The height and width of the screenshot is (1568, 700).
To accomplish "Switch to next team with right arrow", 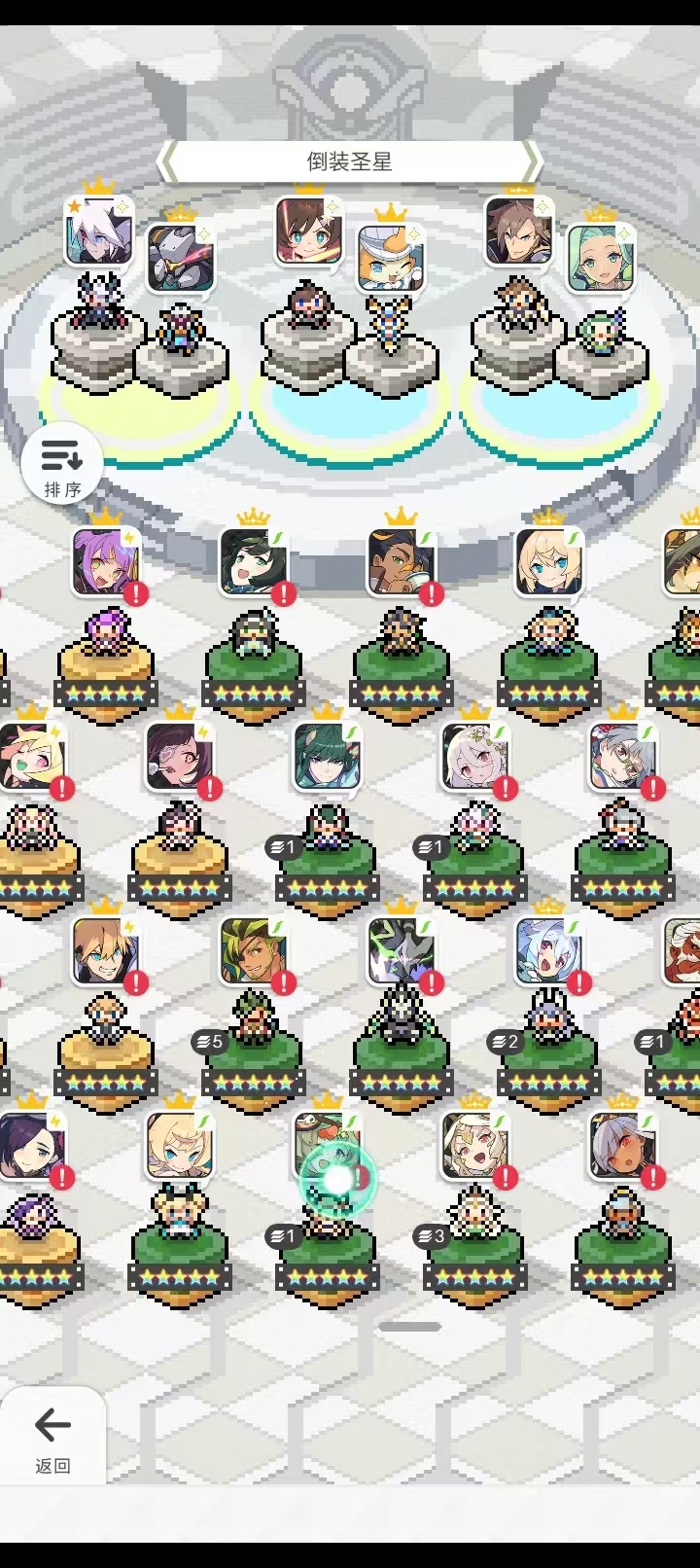I will tap(532, 161).
